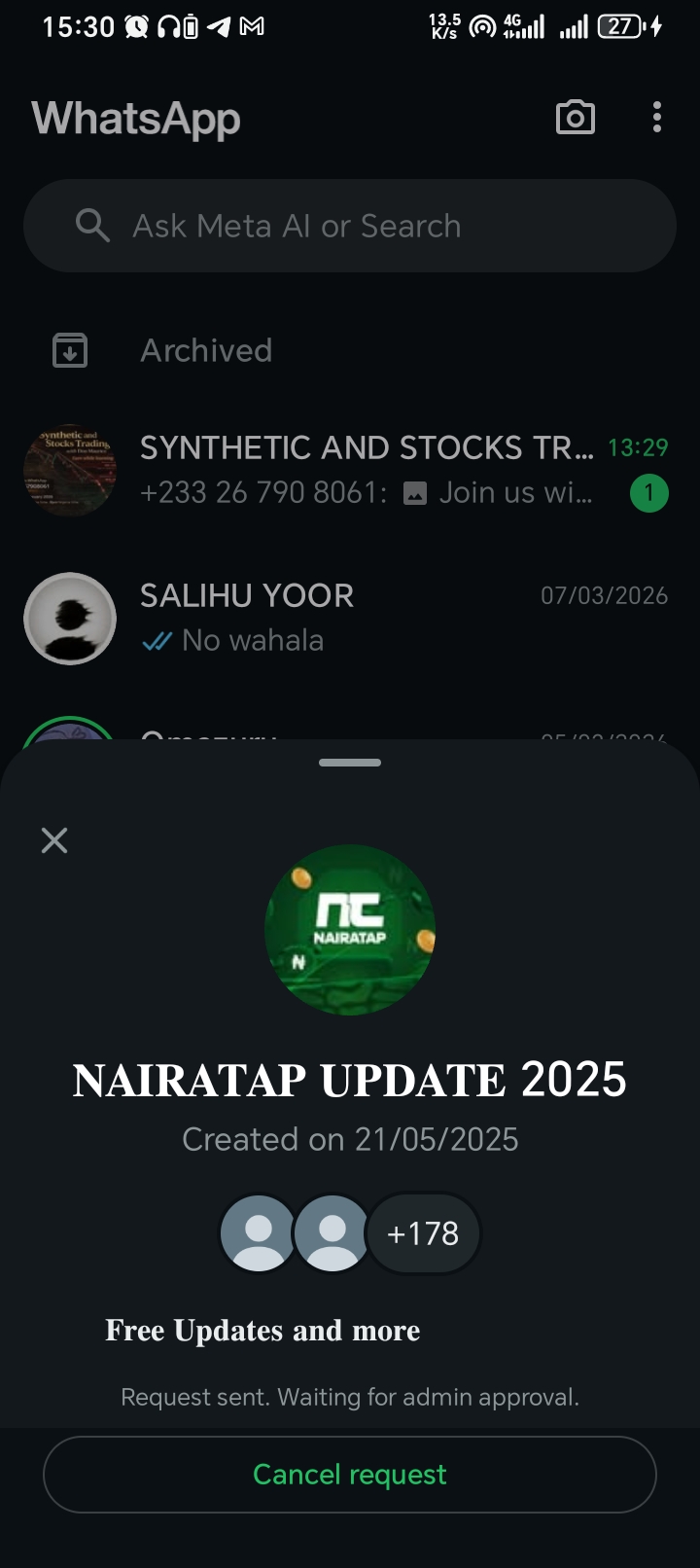Open Archived chats
The height and width of the screenshot is (1568, 700).
[206, 350]
